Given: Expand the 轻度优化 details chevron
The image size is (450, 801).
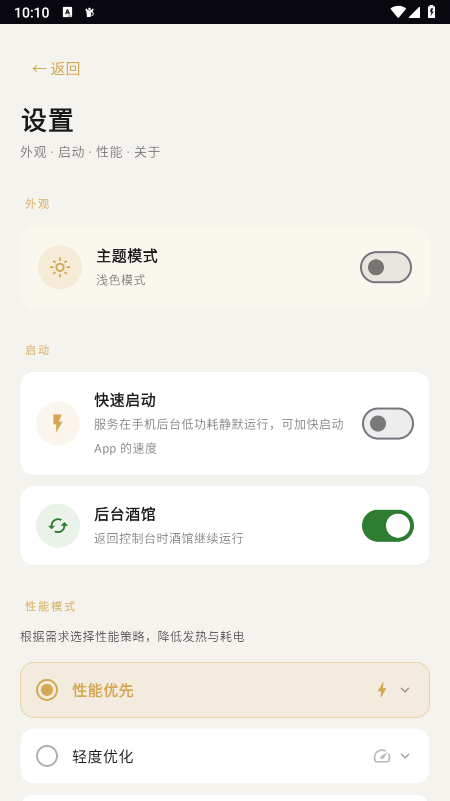Looking at the screenshot, I should click(x=405, y=756).
